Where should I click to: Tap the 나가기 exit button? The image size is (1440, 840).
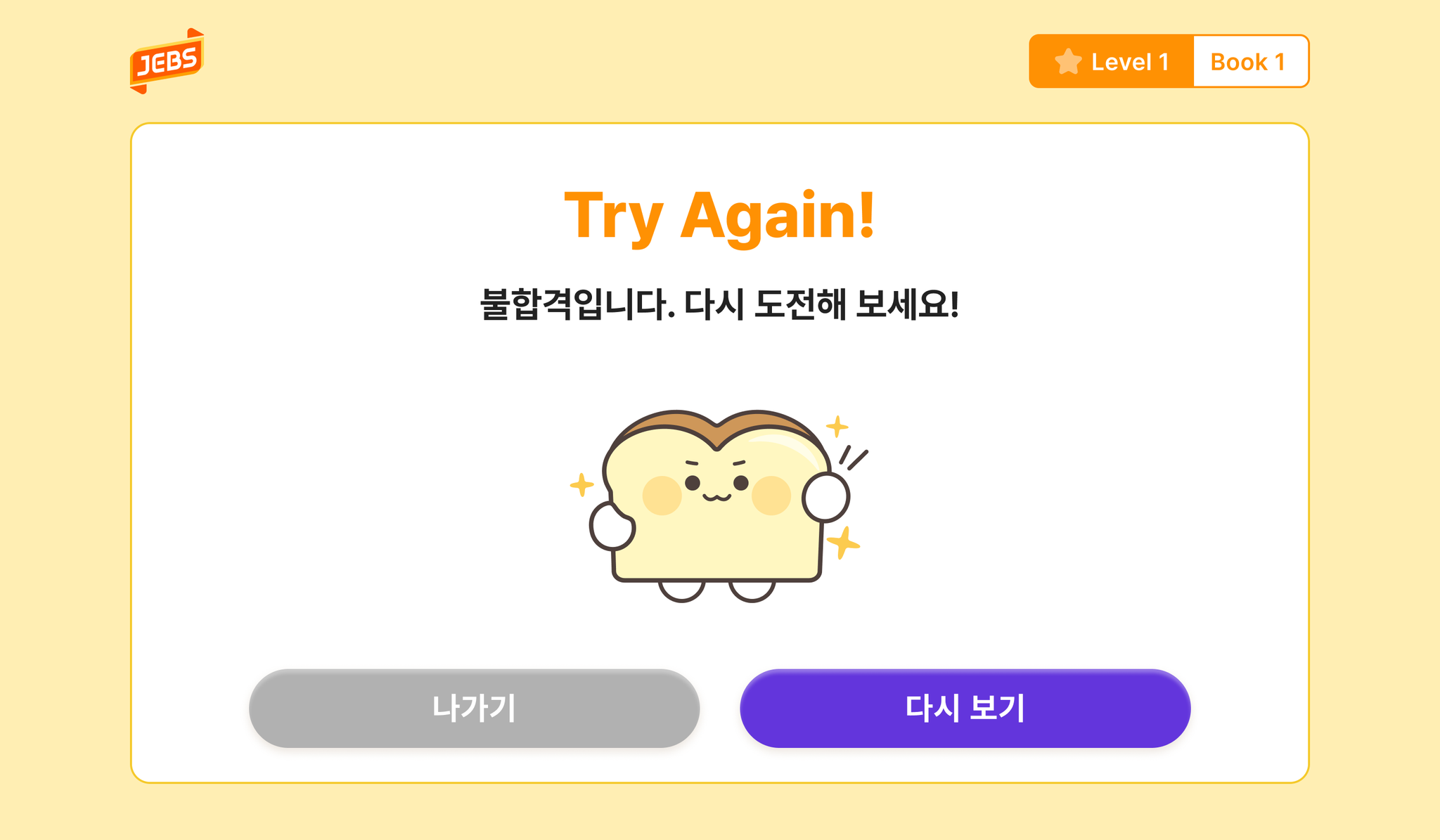(x=474, y=708)
